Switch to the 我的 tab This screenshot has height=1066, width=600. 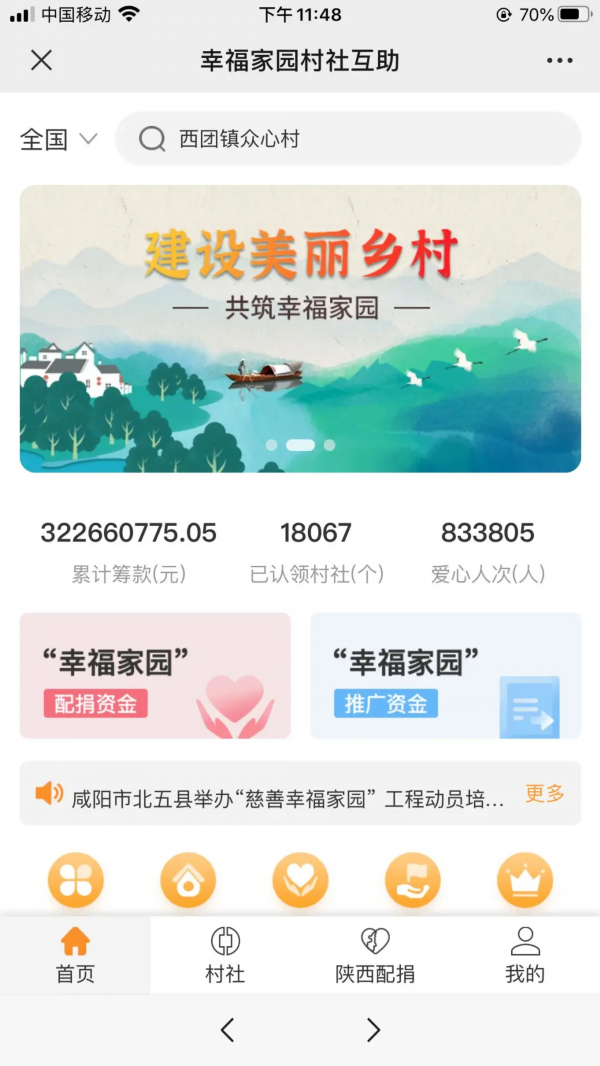click(x=525, y=955)
